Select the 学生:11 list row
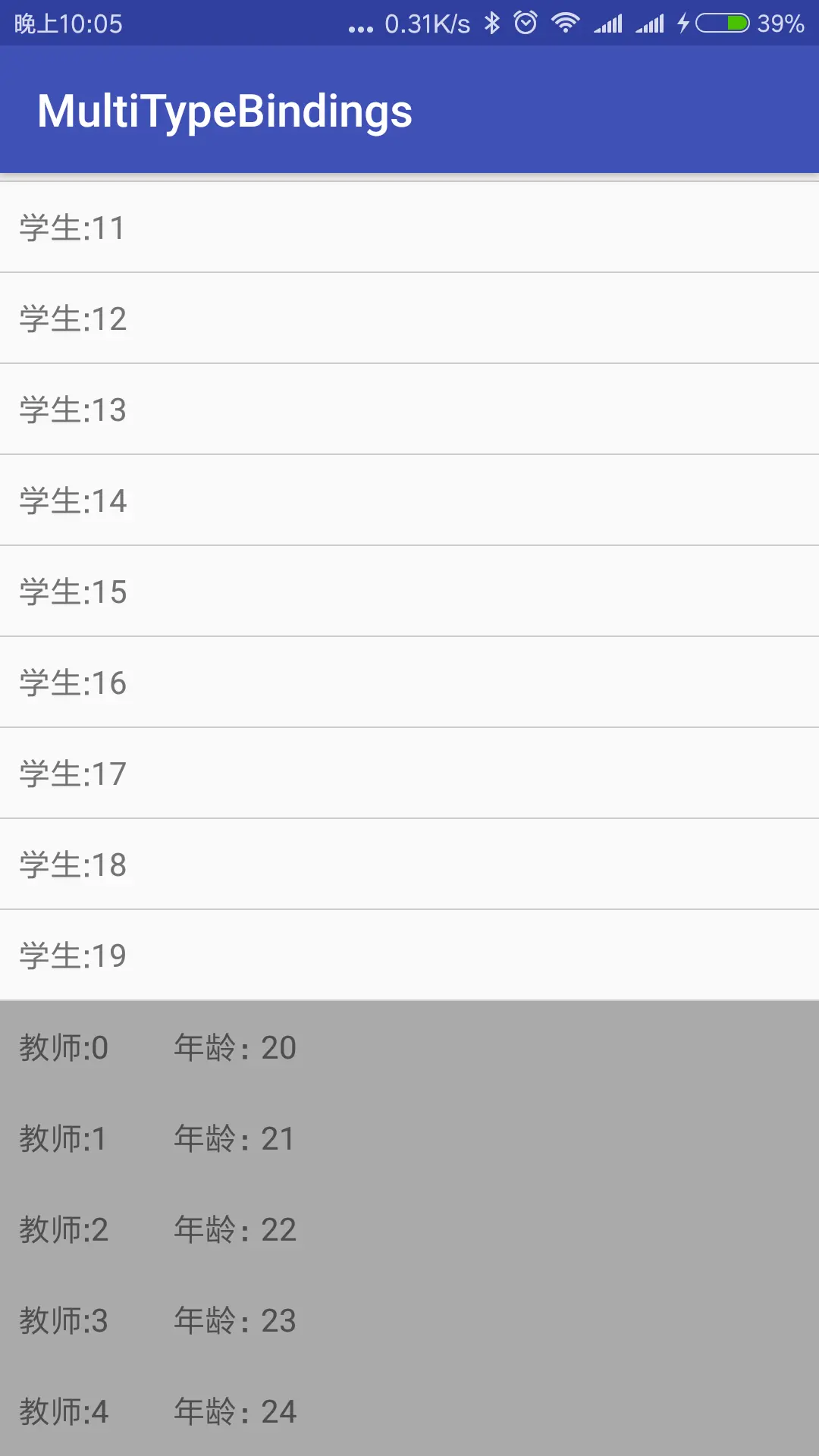The image size is (819, 1456). click(409, 227)
